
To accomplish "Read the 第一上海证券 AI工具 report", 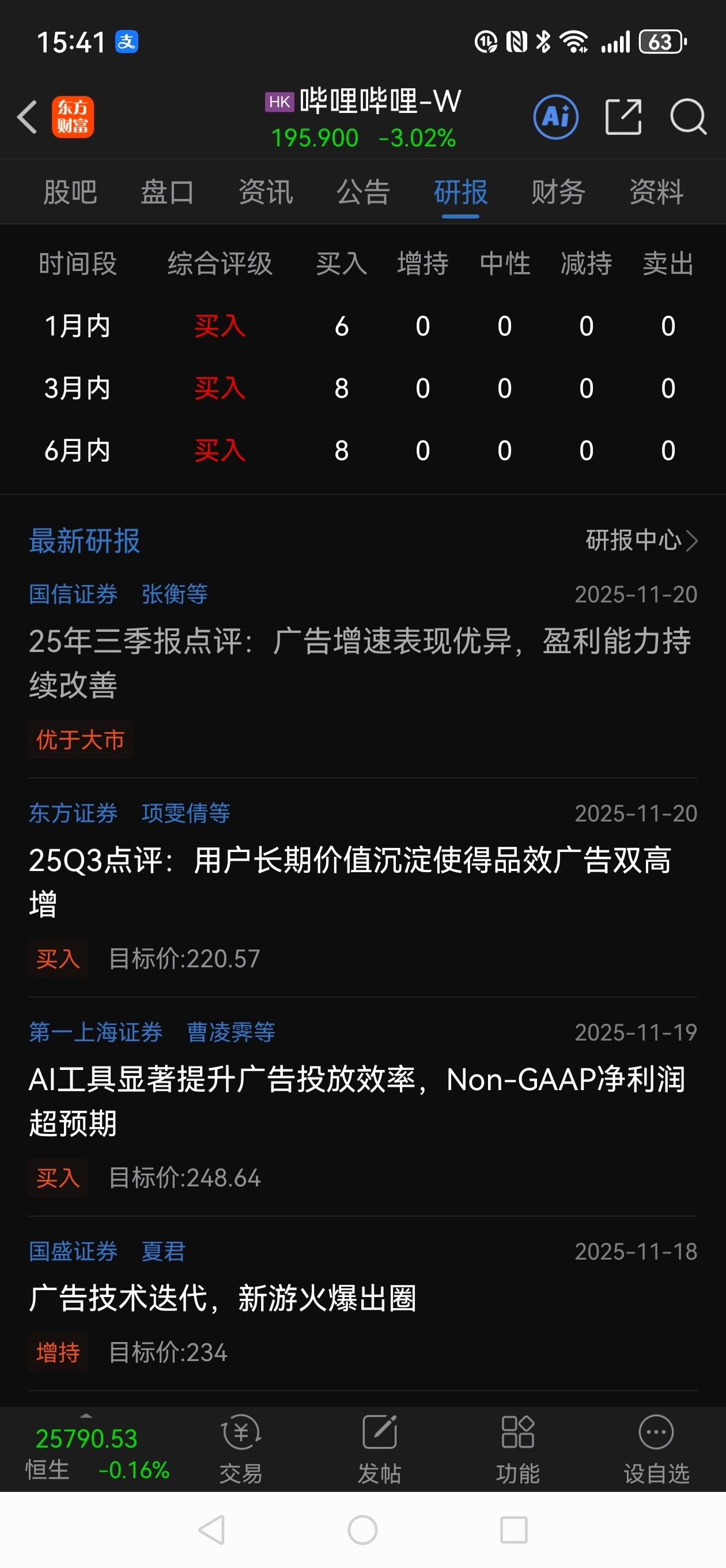I will click(356, 1100).
